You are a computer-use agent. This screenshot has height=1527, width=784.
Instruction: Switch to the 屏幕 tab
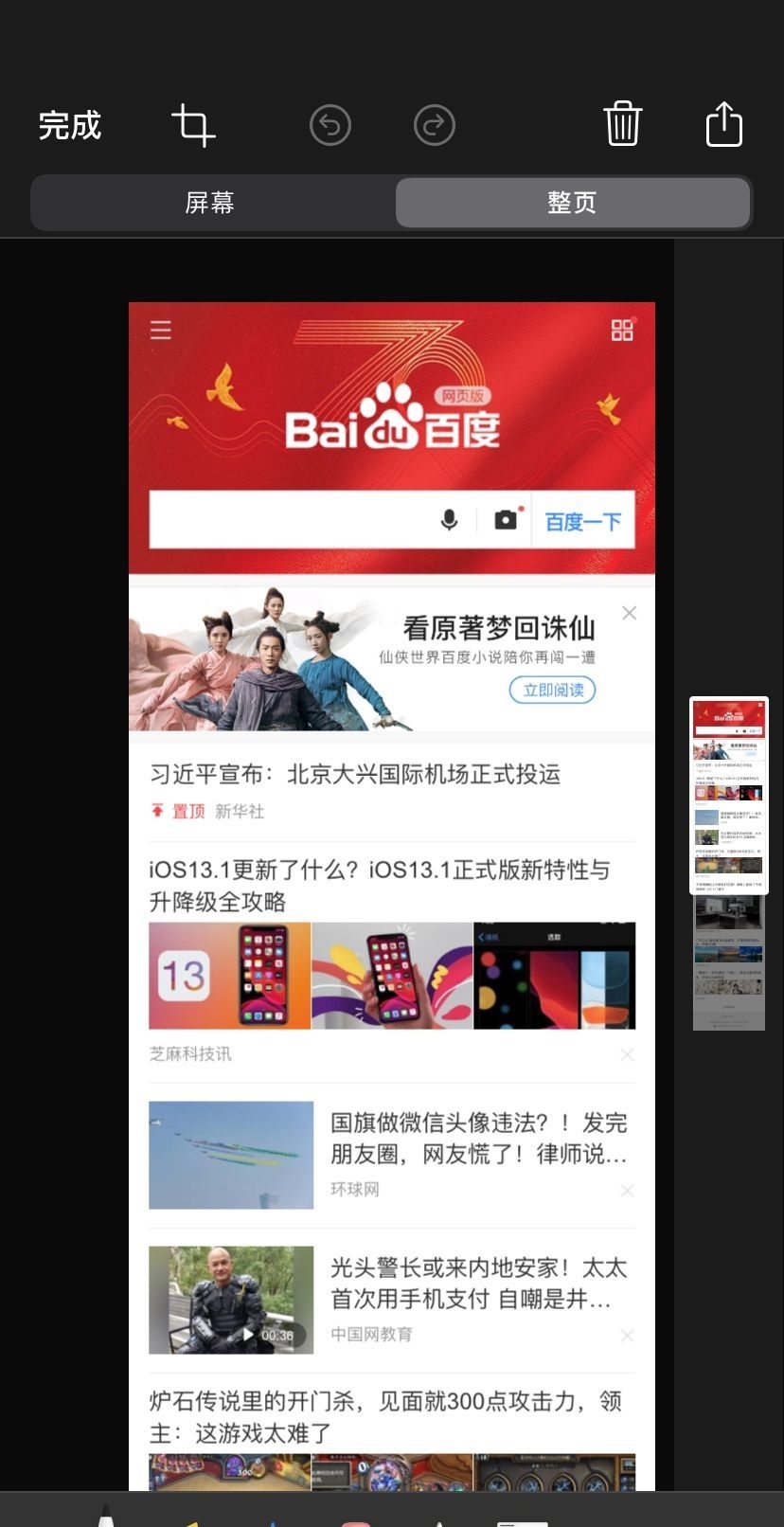pos(207,202)
